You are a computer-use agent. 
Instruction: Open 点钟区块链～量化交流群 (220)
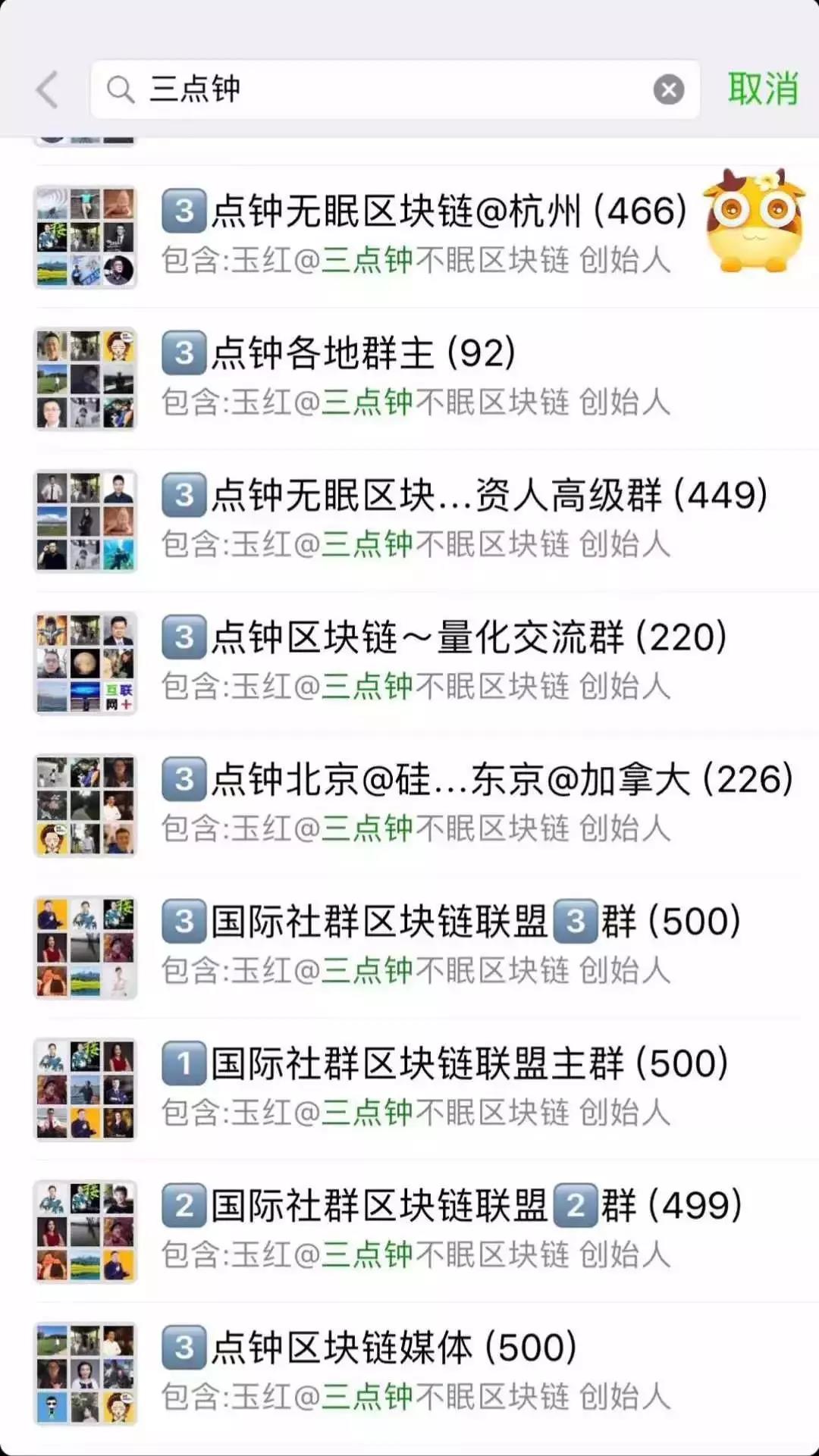[x=425, y=662]
